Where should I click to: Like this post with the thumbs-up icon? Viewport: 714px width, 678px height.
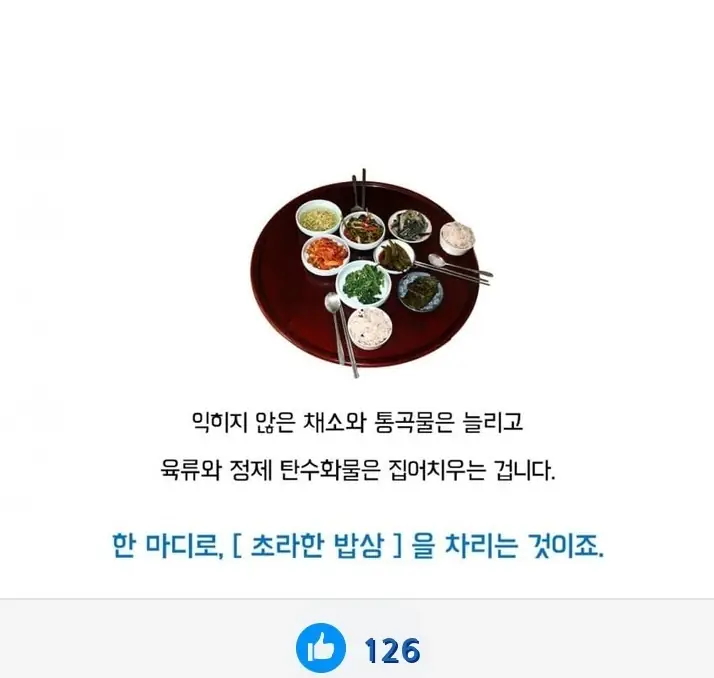pos(320,649)
